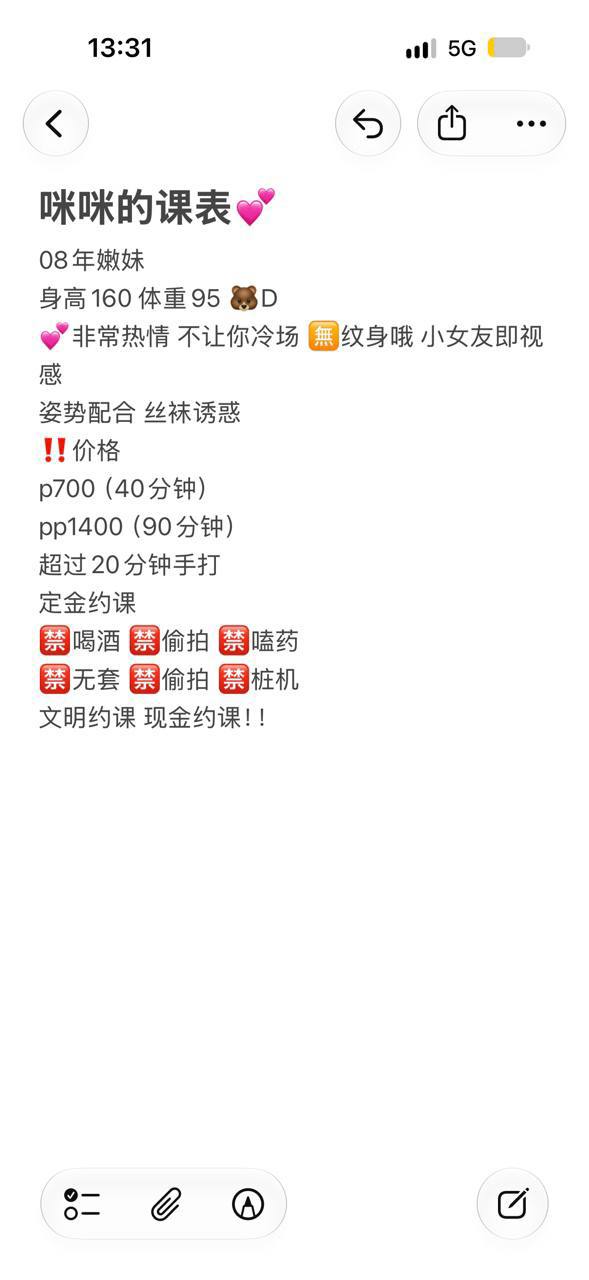This screenshot has width=589, height=1280.
Task: Open the share sheet
Action: [x=452, y=124]
